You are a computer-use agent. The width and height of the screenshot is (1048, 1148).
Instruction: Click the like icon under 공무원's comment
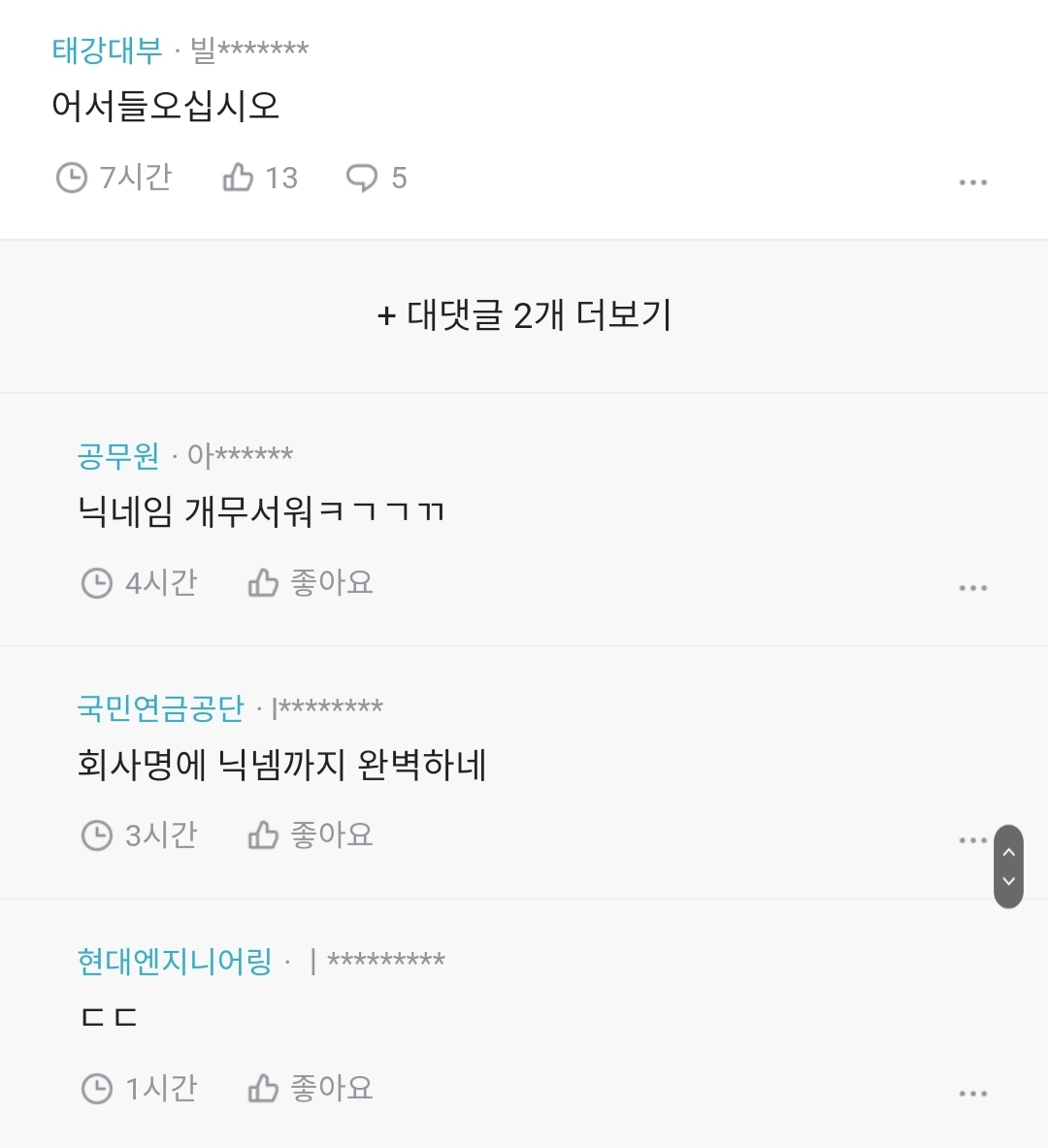pos(263,581)
